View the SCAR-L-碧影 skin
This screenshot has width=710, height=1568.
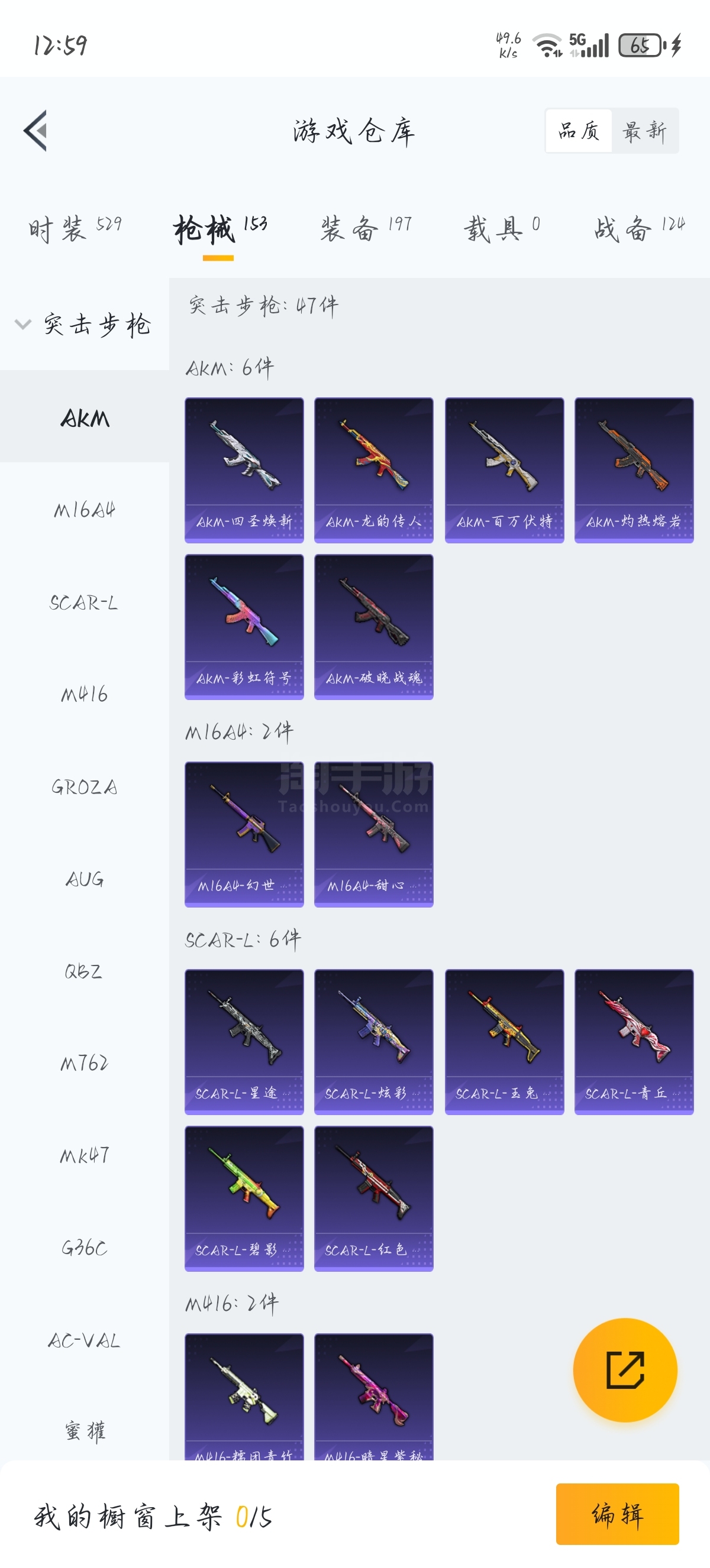click(x=244, y=1197)
